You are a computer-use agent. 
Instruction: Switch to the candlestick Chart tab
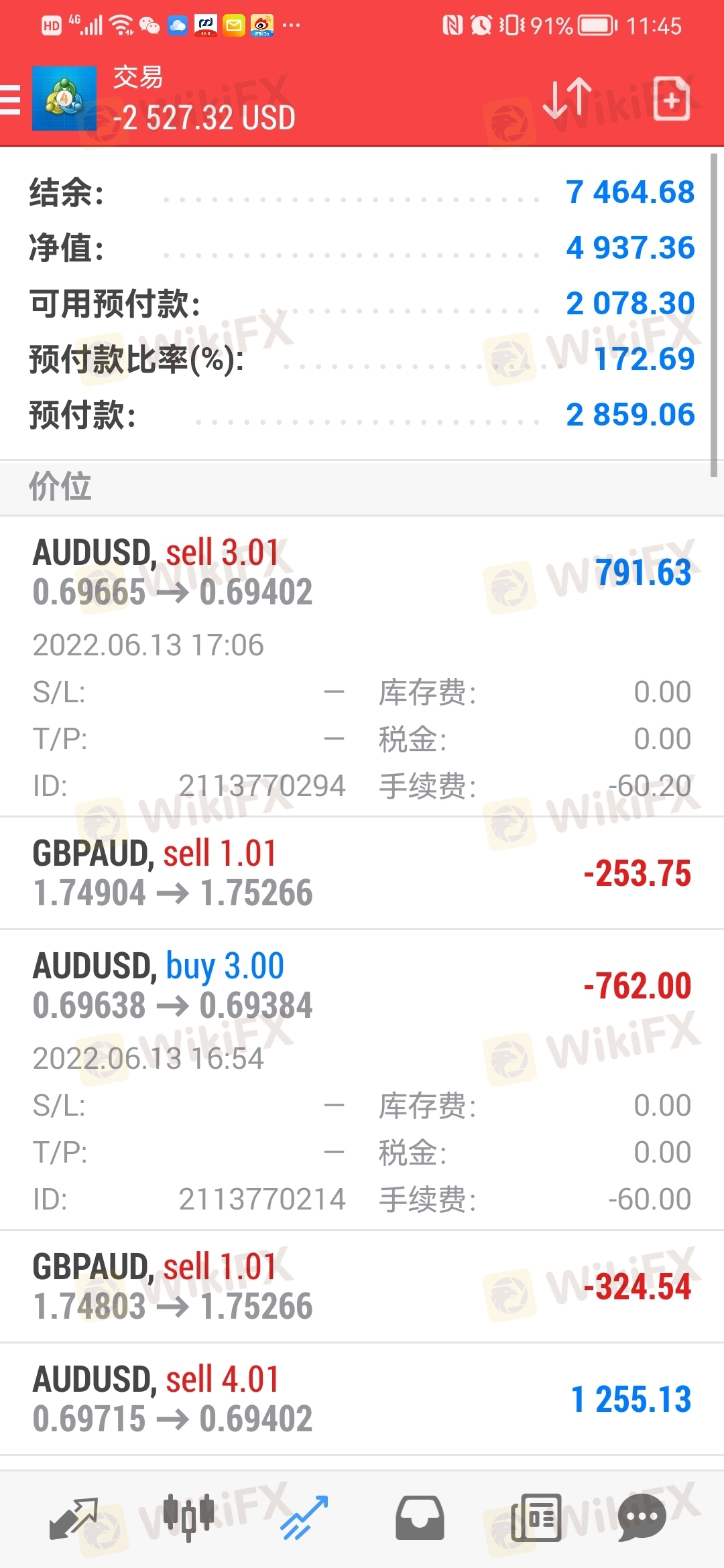(x=188, y=1518)
